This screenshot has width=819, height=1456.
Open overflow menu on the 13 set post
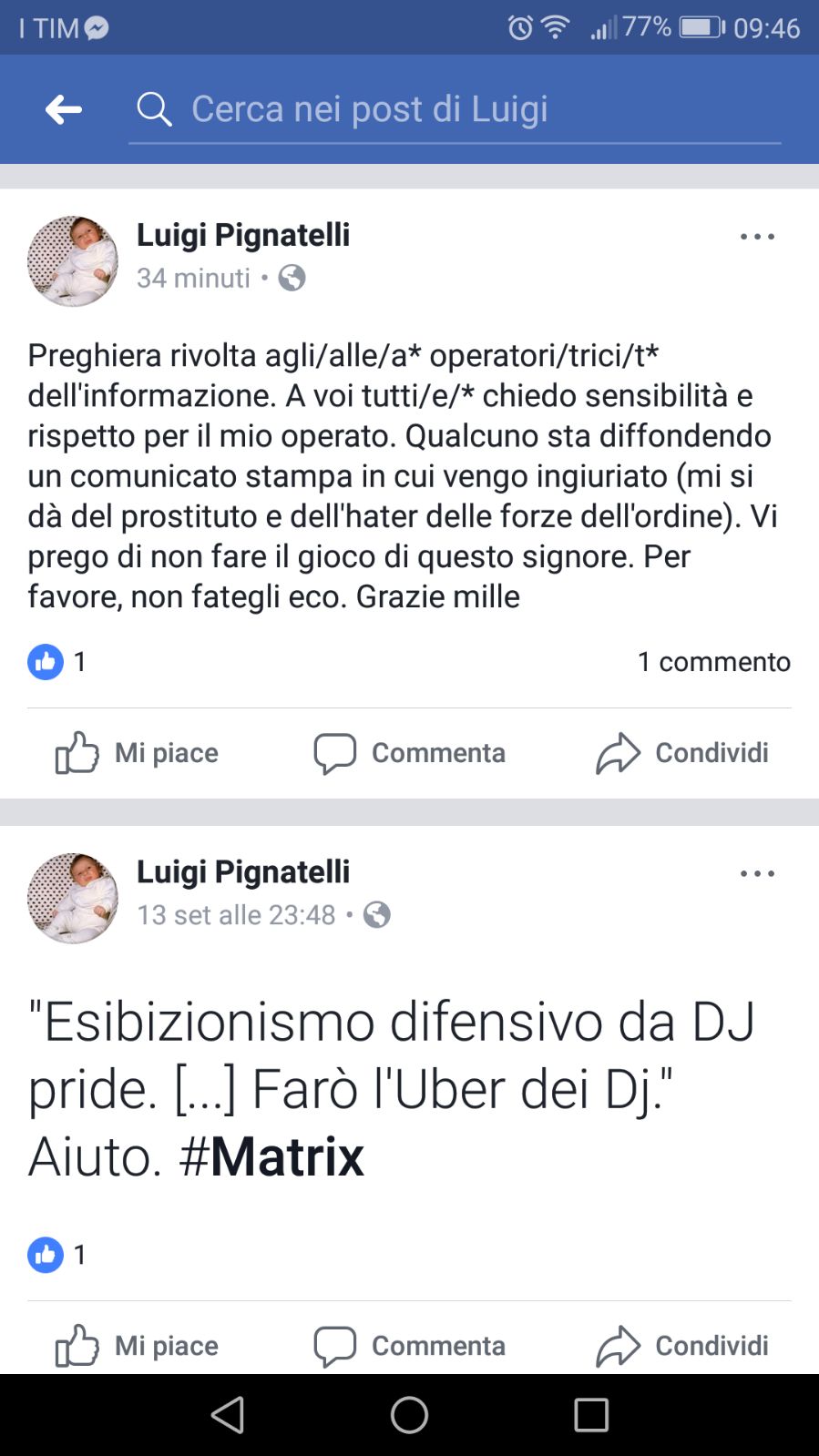(757, 874)
